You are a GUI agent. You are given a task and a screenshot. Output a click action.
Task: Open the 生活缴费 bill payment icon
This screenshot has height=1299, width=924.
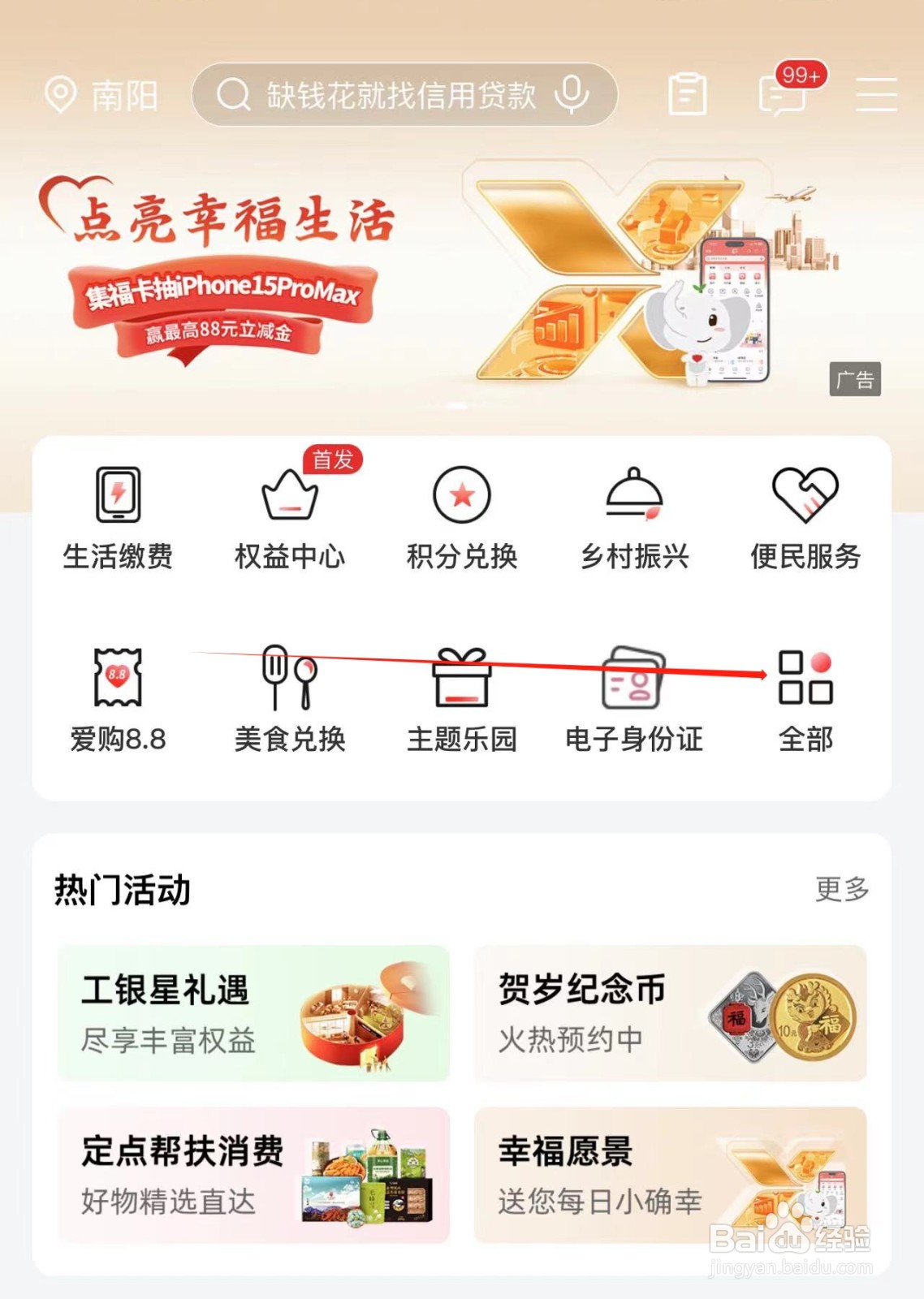[116, 515]
